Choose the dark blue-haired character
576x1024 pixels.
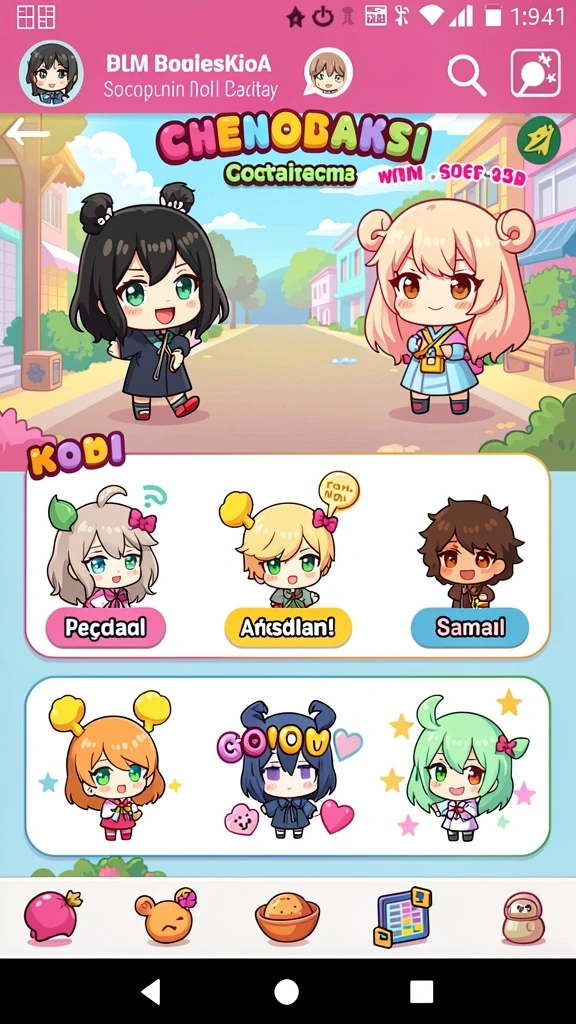287,768
